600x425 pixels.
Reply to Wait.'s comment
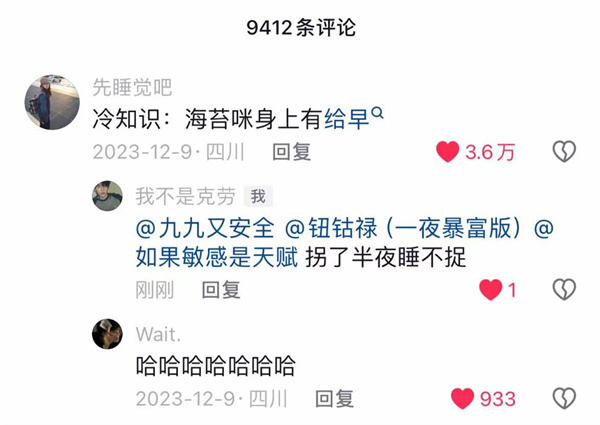click(x=334, y=398)
